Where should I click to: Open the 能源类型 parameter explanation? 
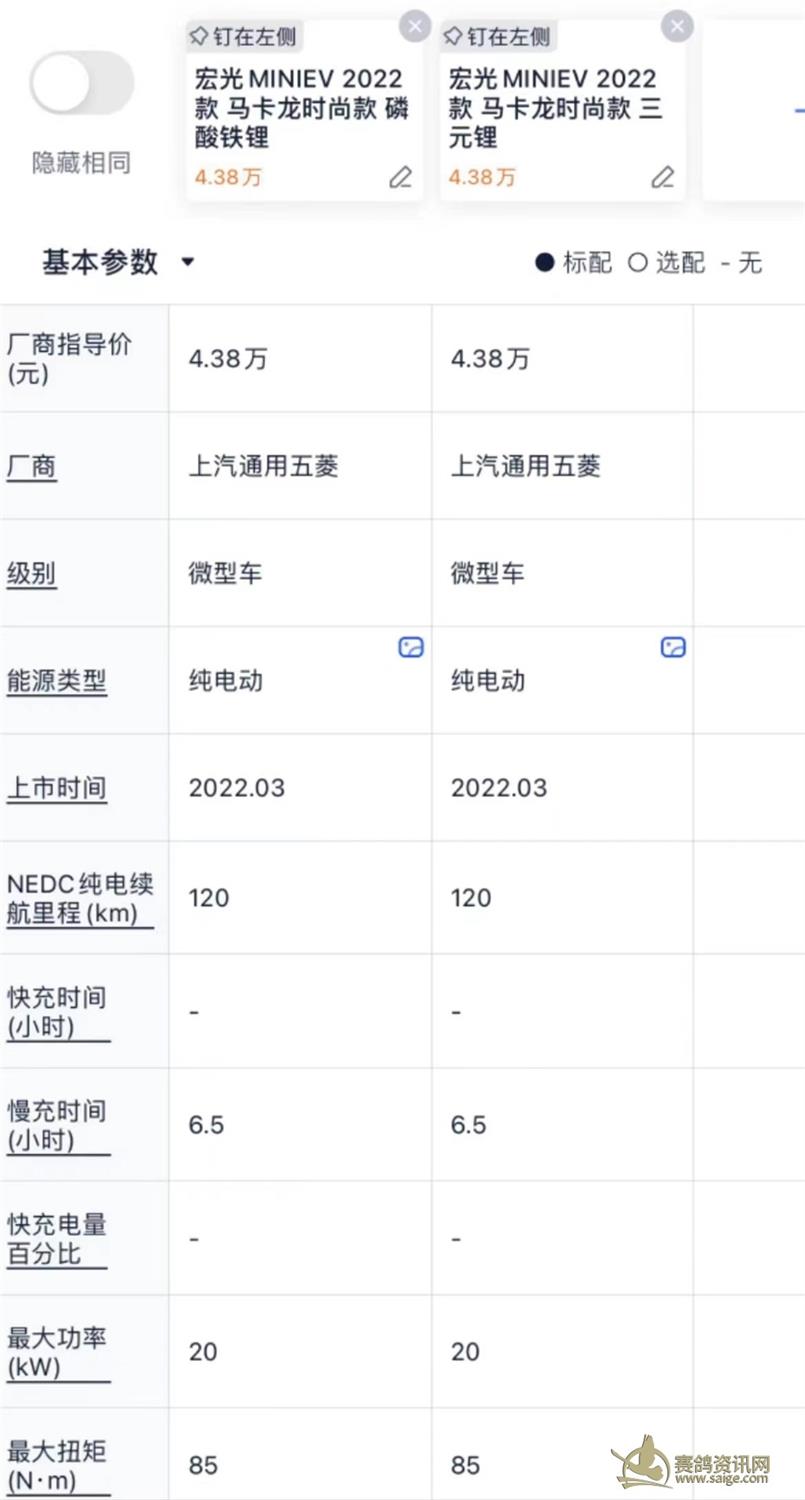pos(57,682)
